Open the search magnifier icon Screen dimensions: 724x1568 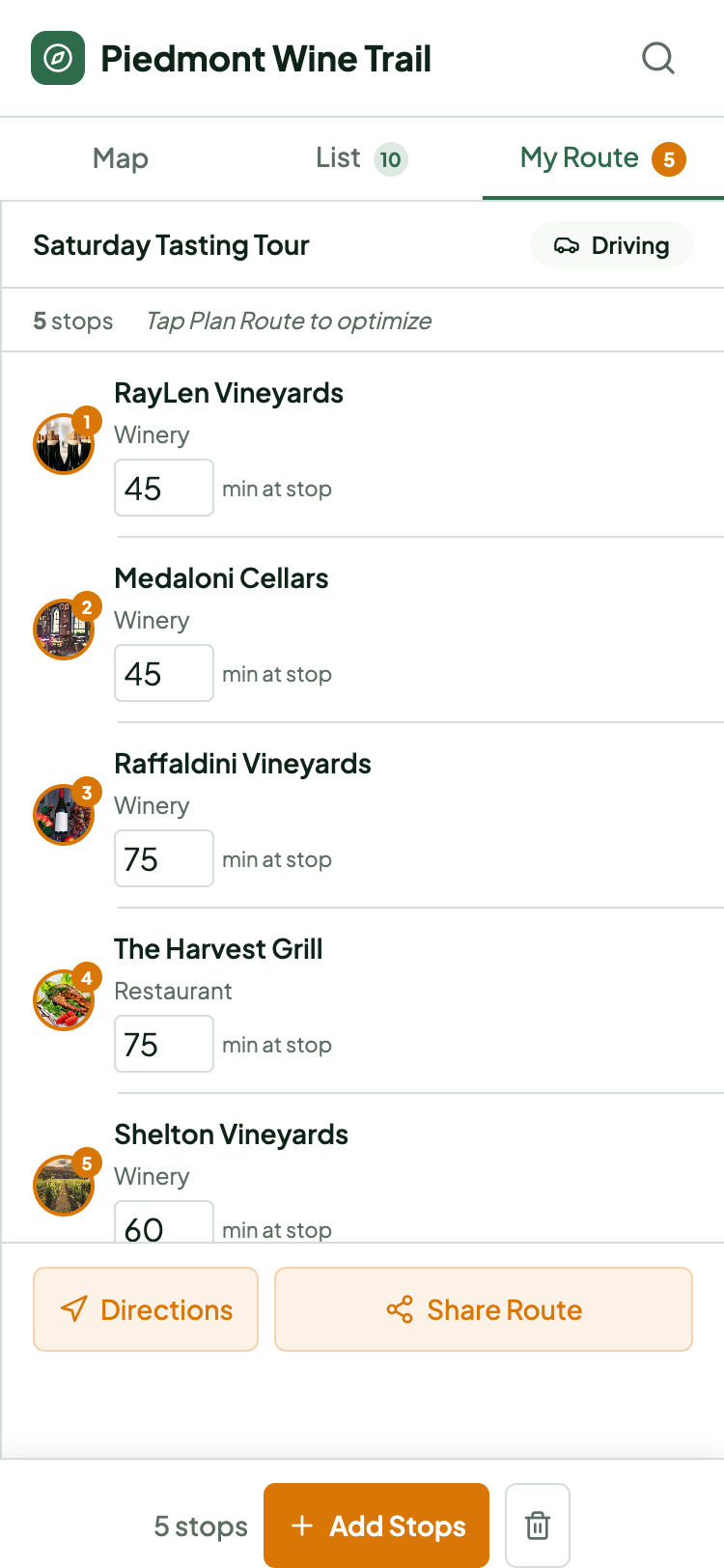[x=658, y=58]
